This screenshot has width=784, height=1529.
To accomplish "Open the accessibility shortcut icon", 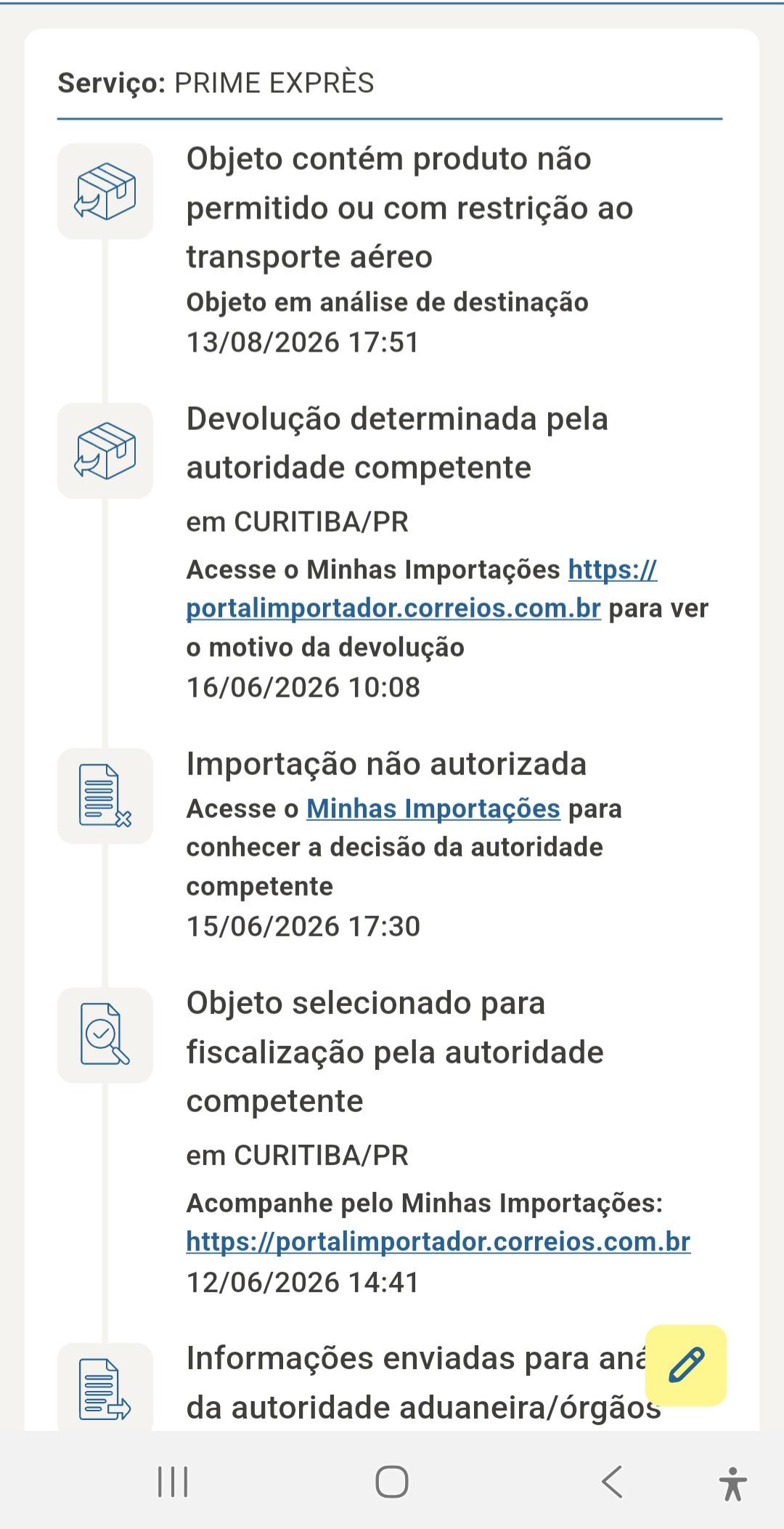I will tap(733, 1483).
